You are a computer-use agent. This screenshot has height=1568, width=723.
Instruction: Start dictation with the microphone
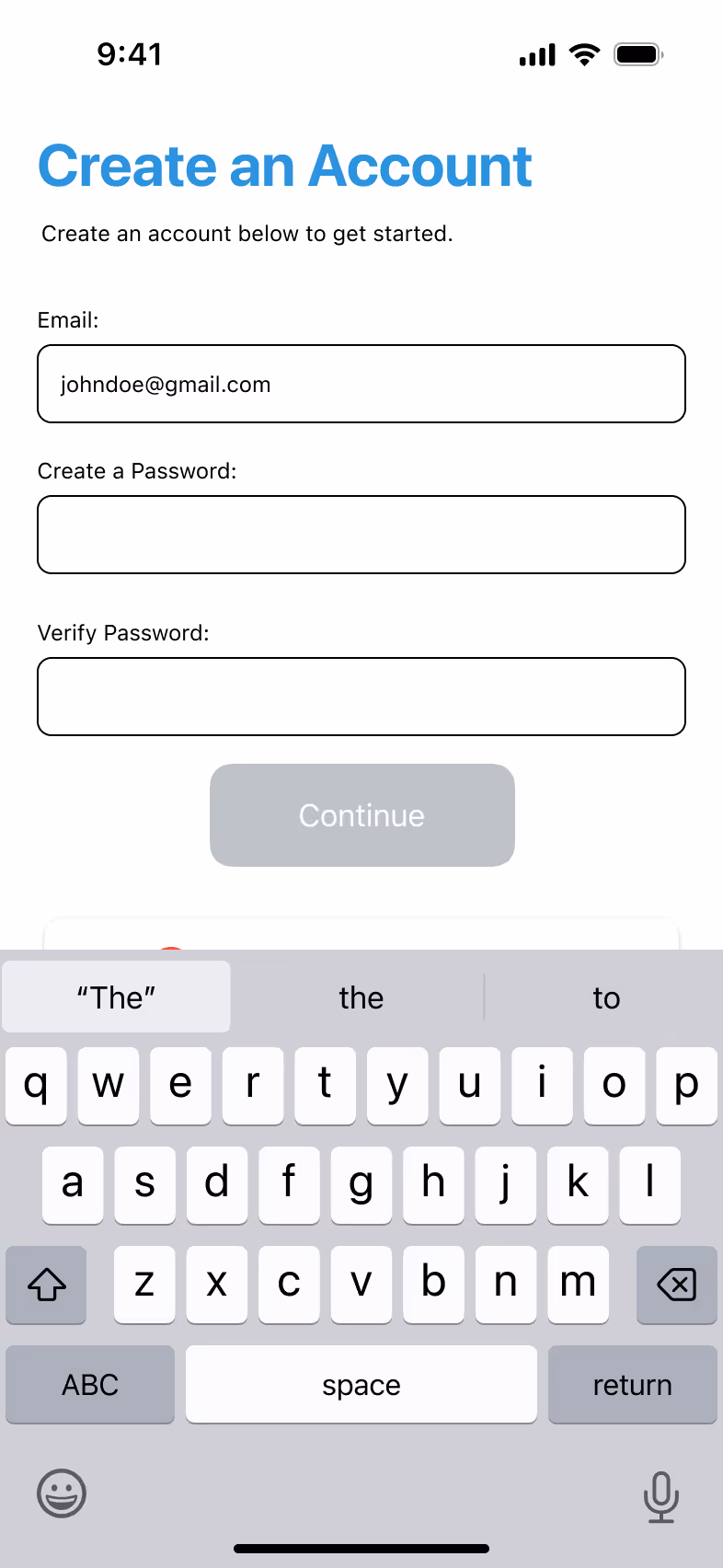[661, 1496]
